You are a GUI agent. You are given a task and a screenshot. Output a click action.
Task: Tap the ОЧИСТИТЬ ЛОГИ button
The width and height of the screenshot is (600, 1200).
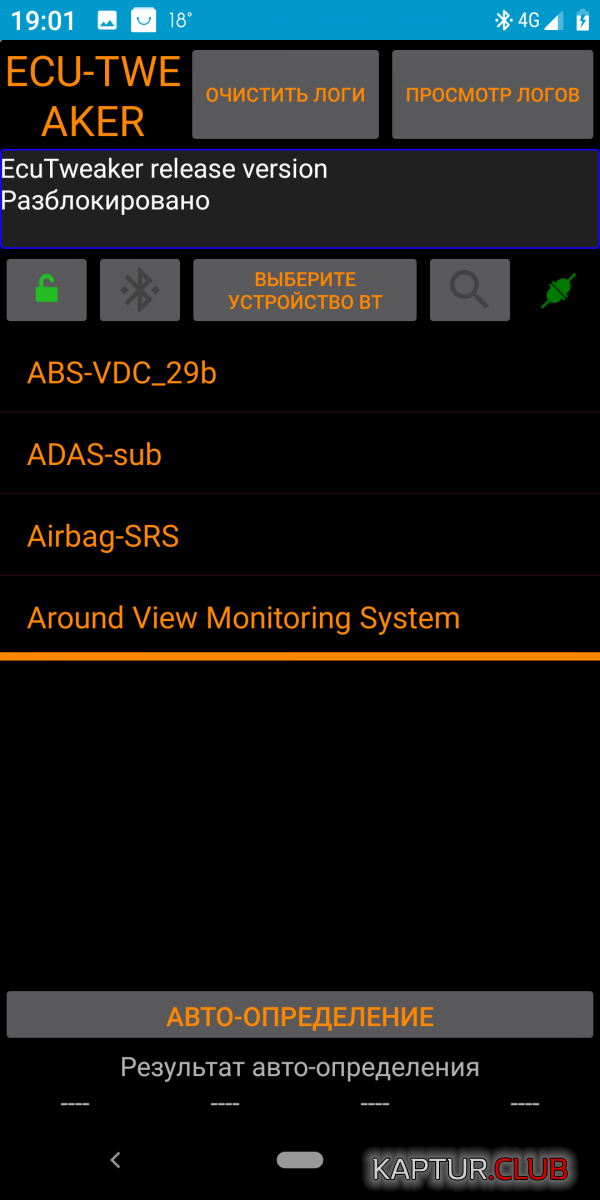(x=285, y=95)
